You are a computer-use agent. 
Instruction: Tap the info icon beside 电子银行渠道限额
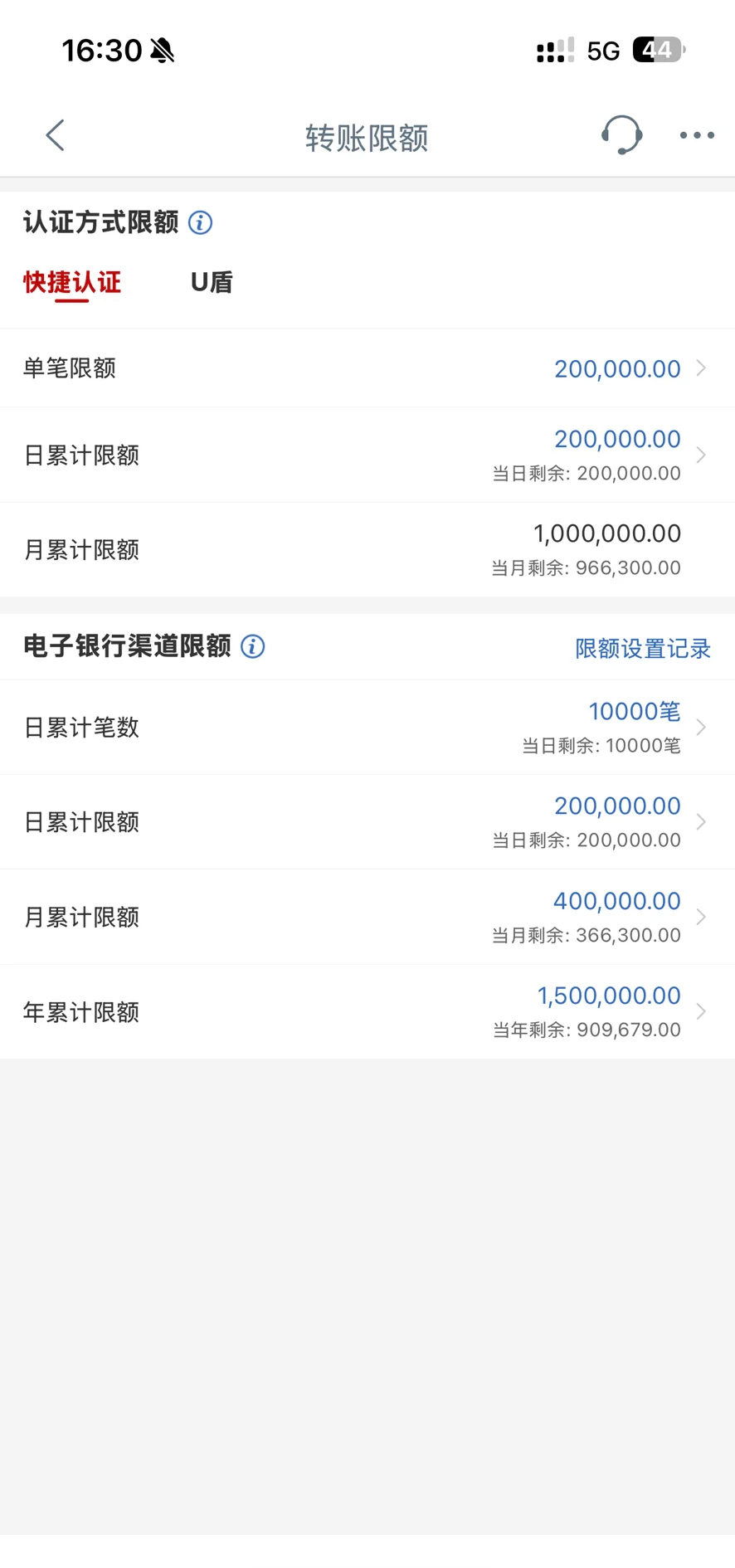(x=251, y=646)
